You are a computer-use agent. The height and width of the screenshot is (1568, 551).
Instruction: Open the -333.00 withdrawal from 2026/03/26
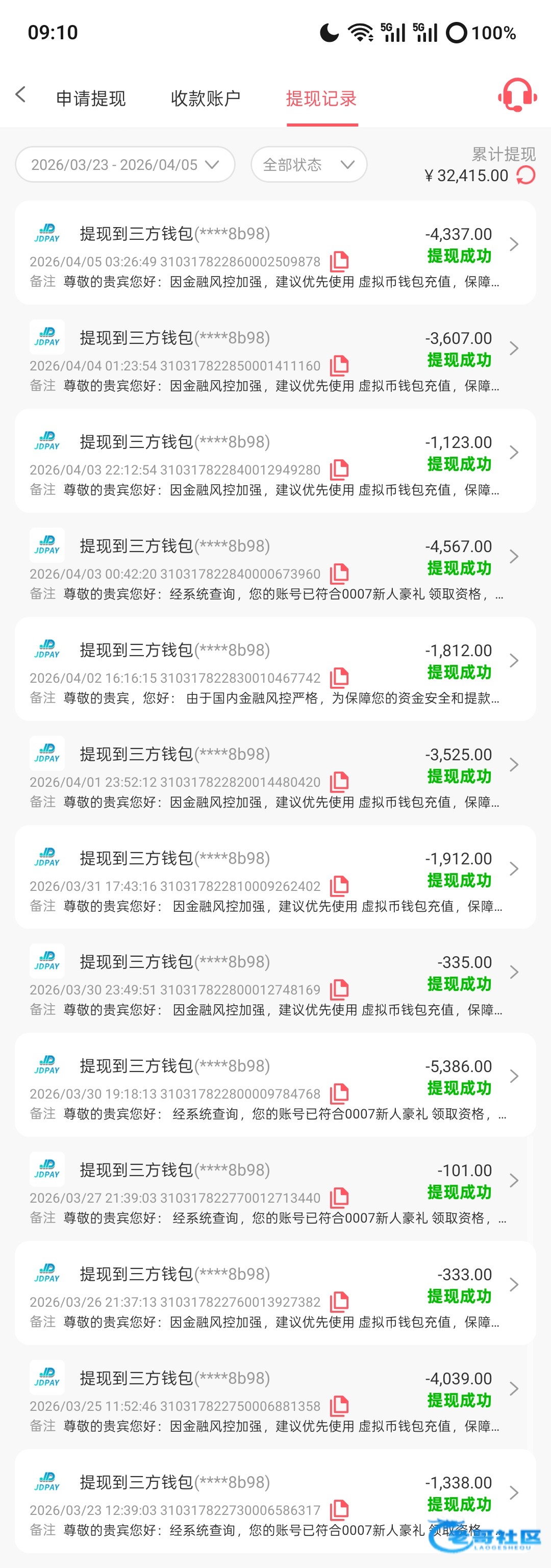pyautogui.click(x=514, y=1285)
